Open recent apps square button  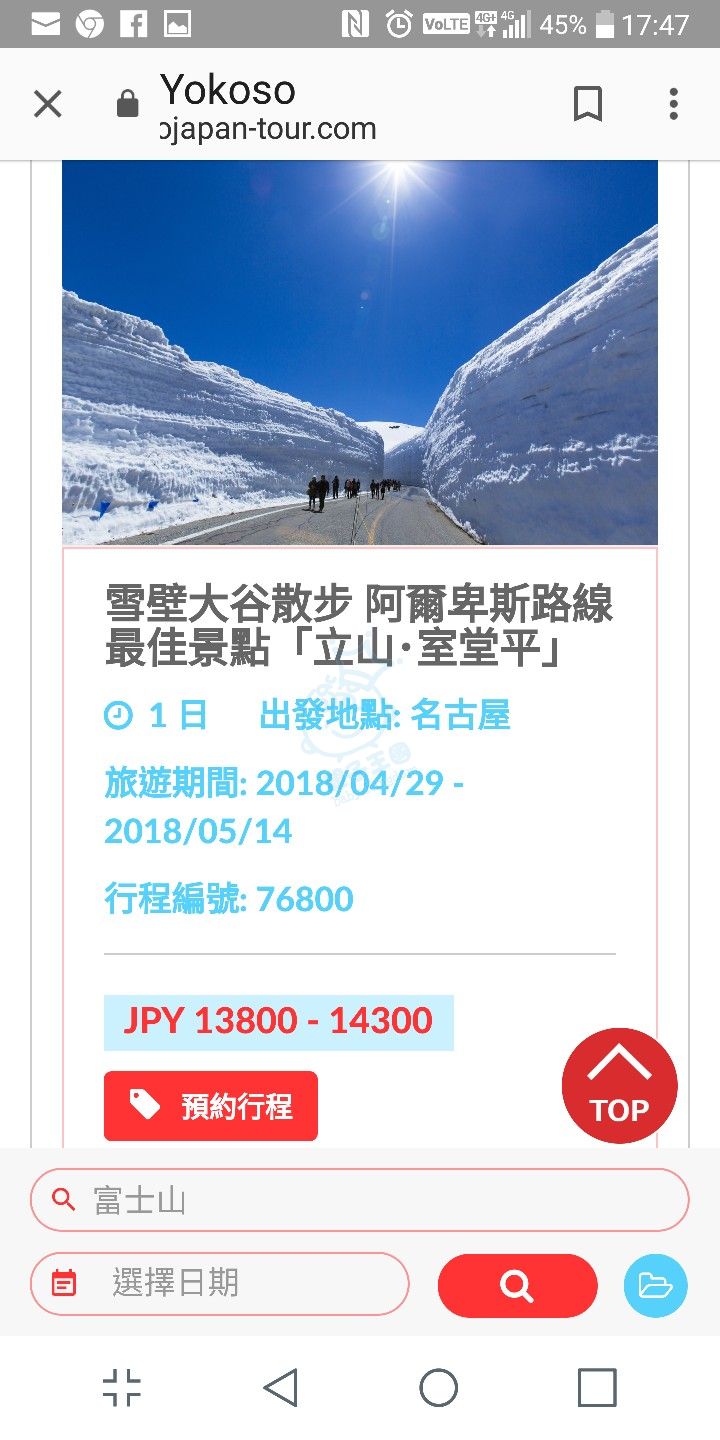[597, 1388]
